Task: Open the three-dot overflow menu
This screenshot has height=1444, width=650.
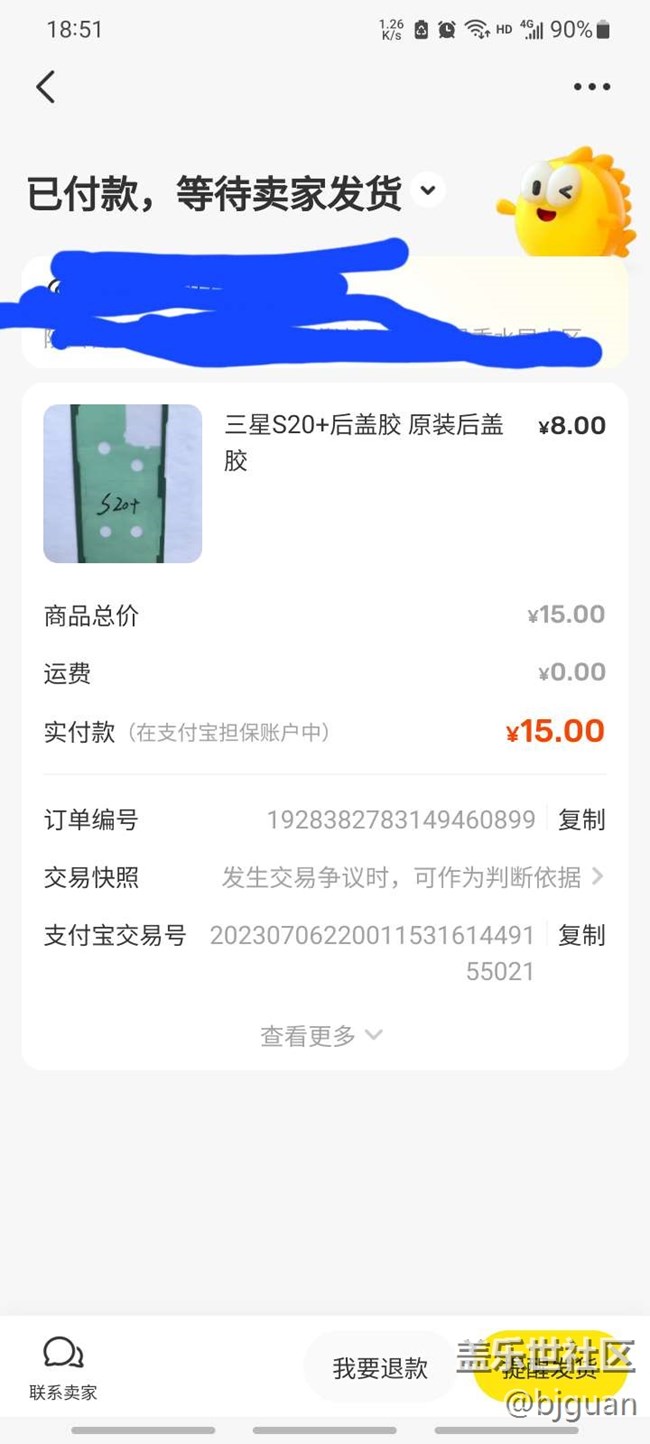Action: (591, 87)
